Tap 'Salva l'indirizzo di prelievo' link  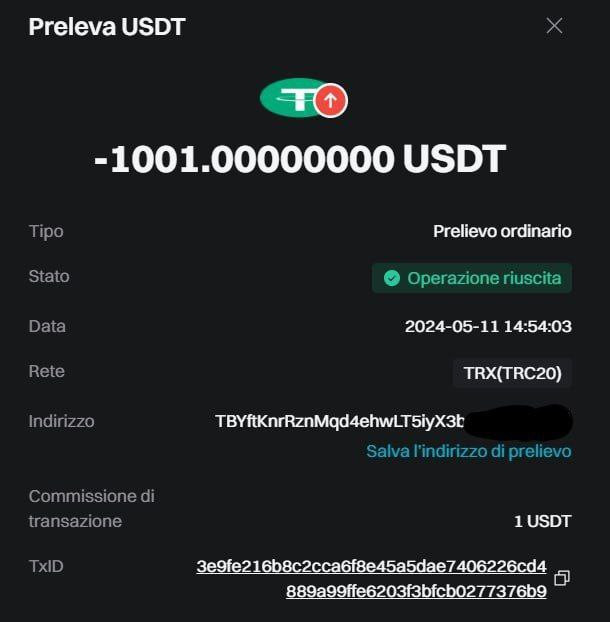tap(468, 451)
